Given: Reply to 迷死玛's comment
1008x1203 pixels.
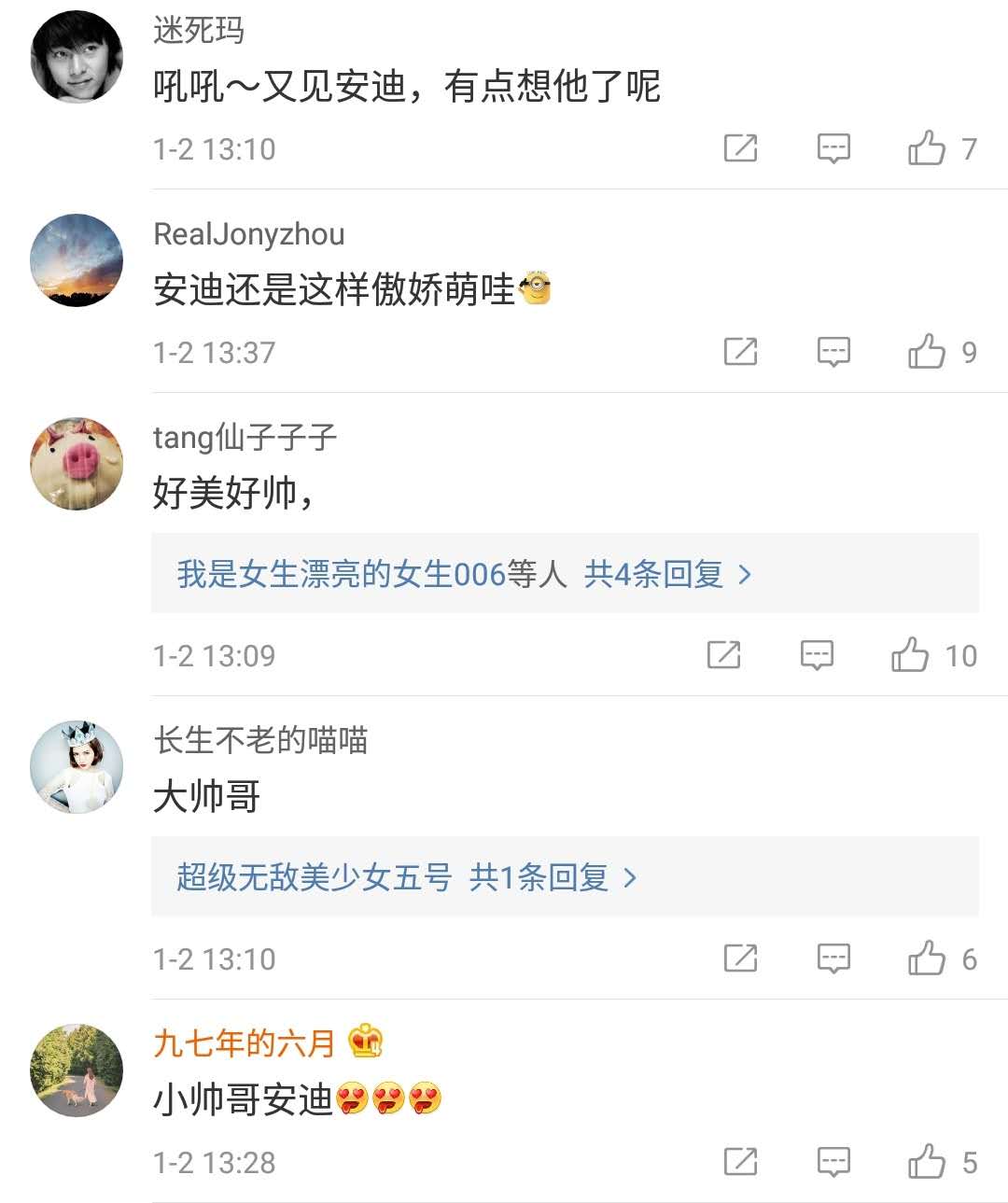Looking at the screenshot, I should tap(833, 148).
